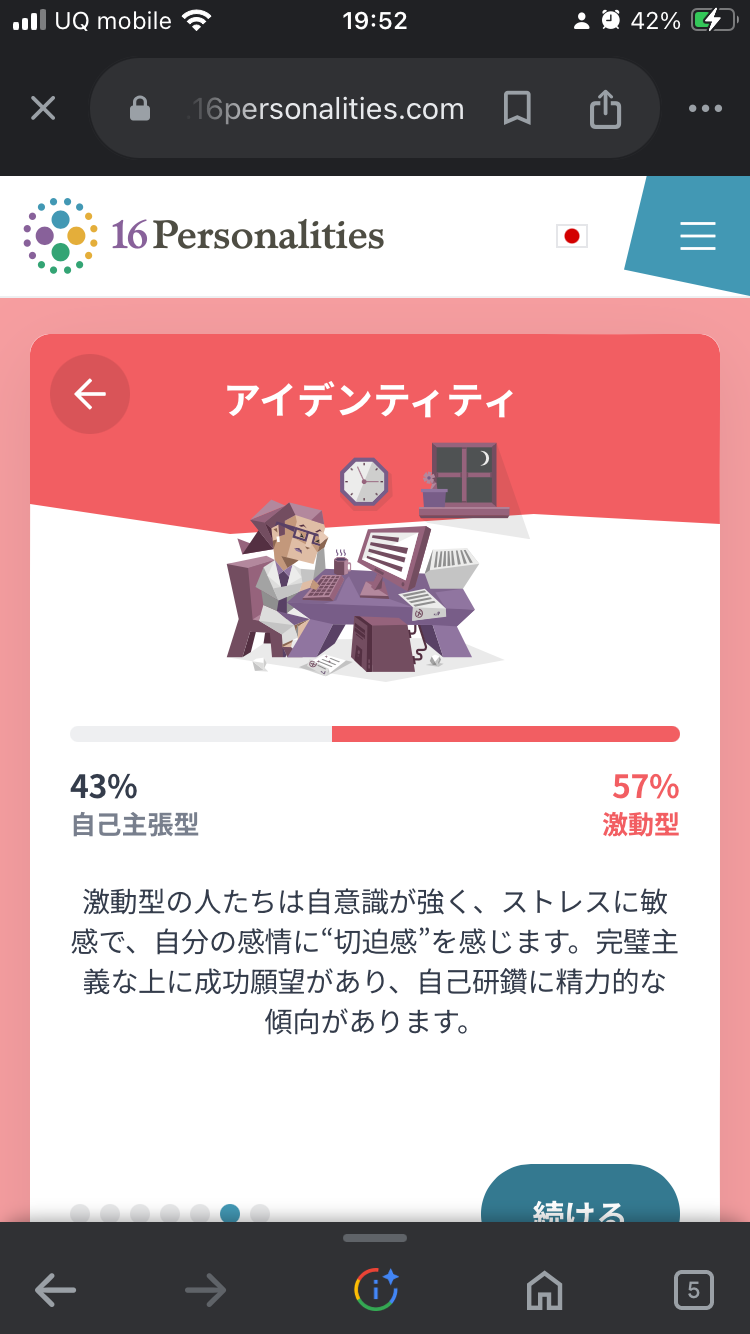This screenshot has height=1334, width=750.
Task: Change language via the Japan flag
Action: click(x=572, y=236)
